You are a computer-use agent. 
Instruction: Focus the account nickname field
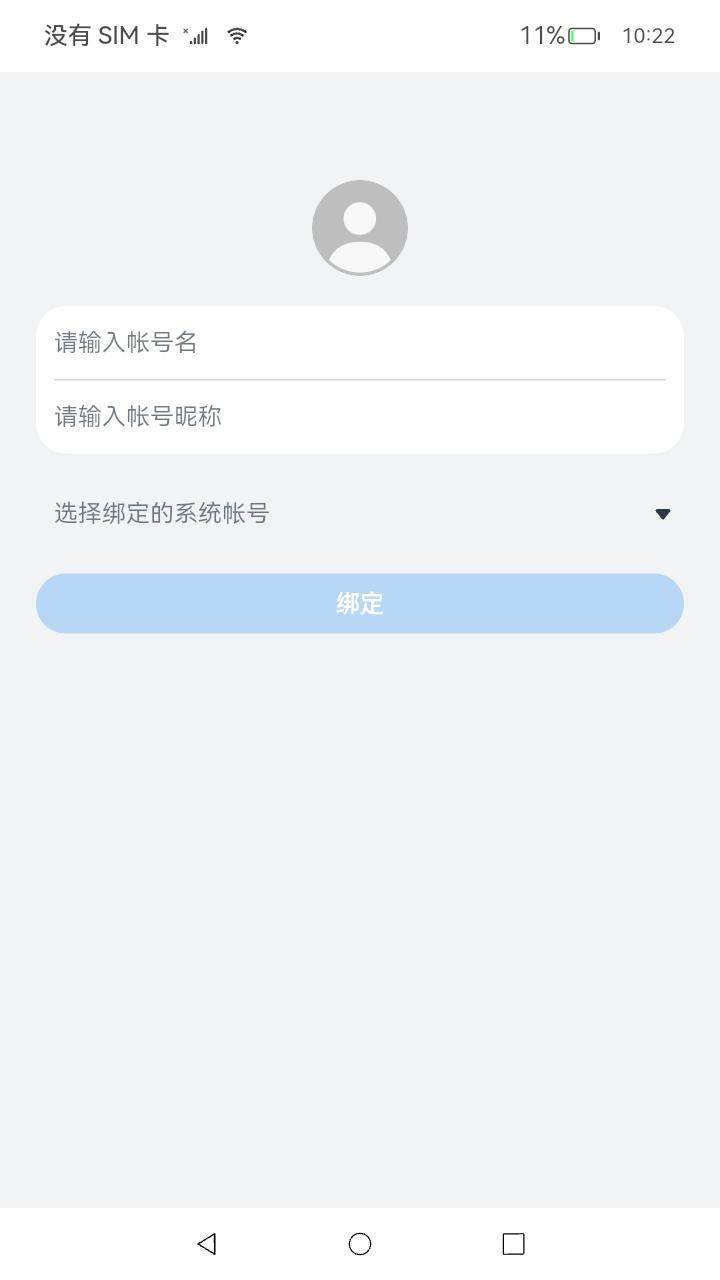tap(360, 417)
